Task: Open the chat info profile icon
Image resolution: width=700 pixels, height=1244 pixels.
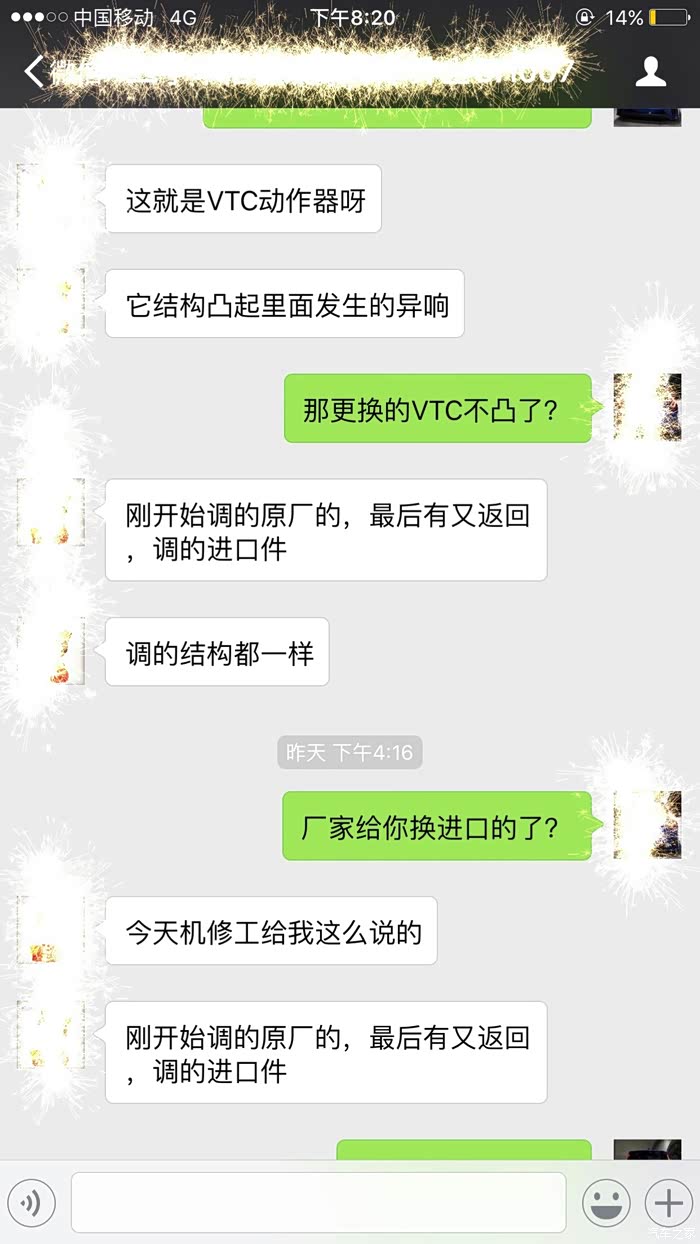Action: tap(651, 72)
